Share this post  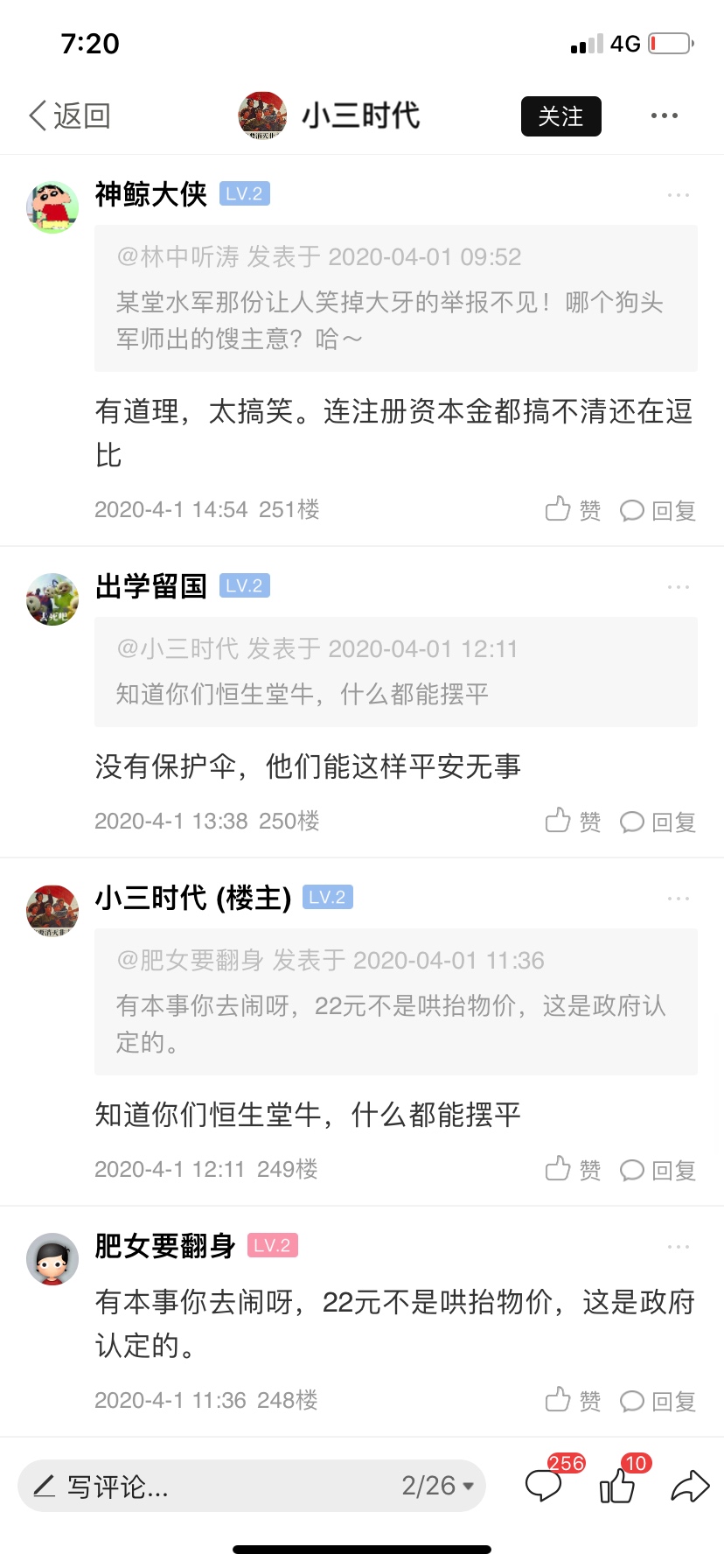[x=690, y=1486]
